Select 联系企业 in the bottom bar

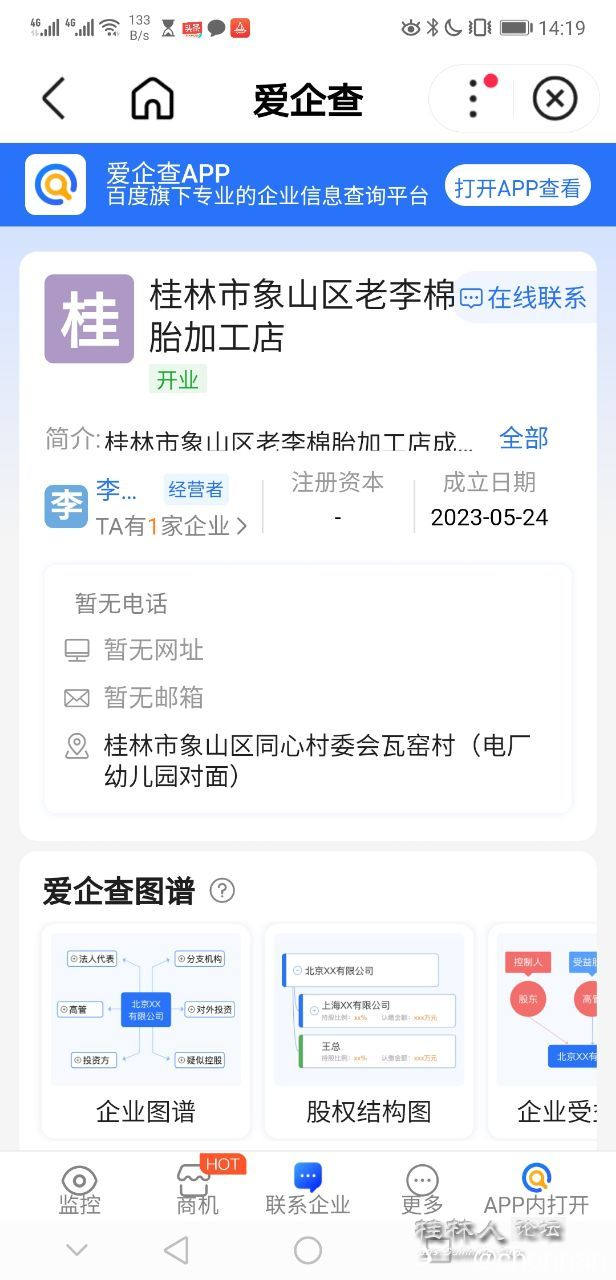[308, 1190]
